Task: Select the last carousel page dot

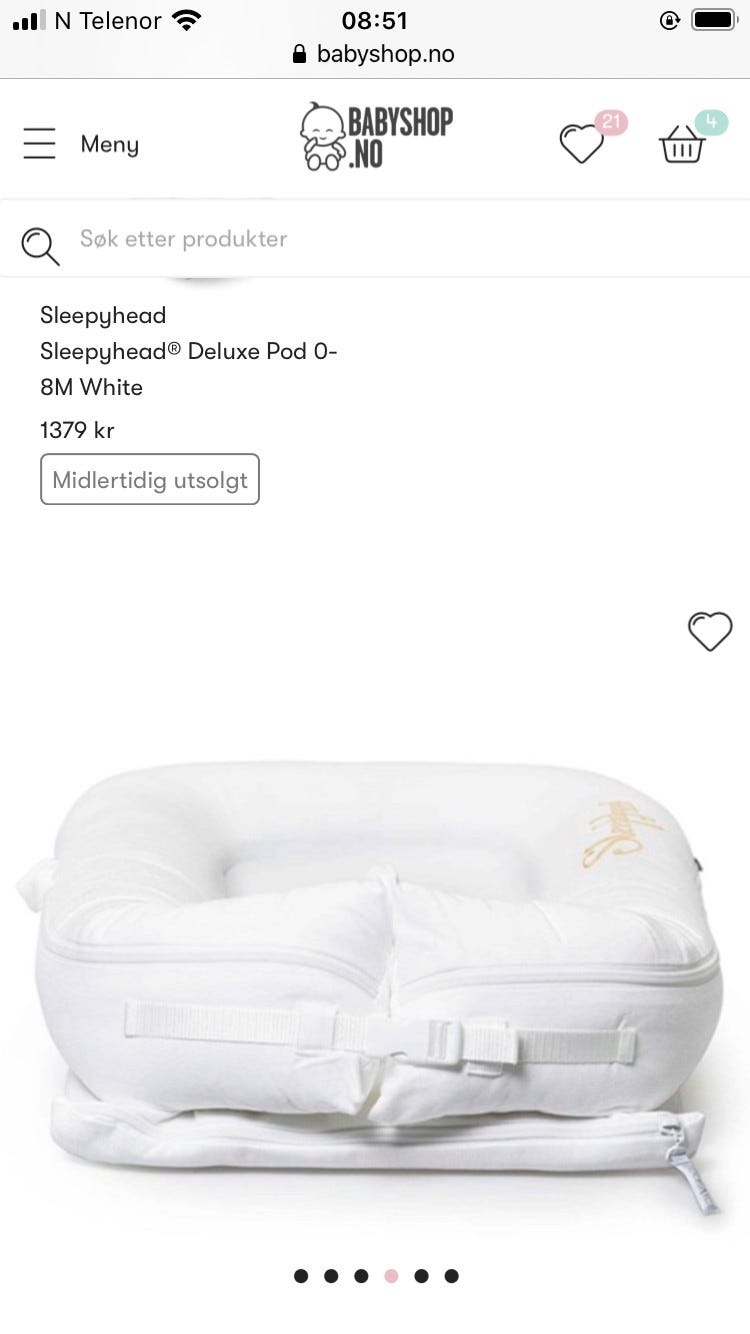Action: click(x=451, y=1276)
